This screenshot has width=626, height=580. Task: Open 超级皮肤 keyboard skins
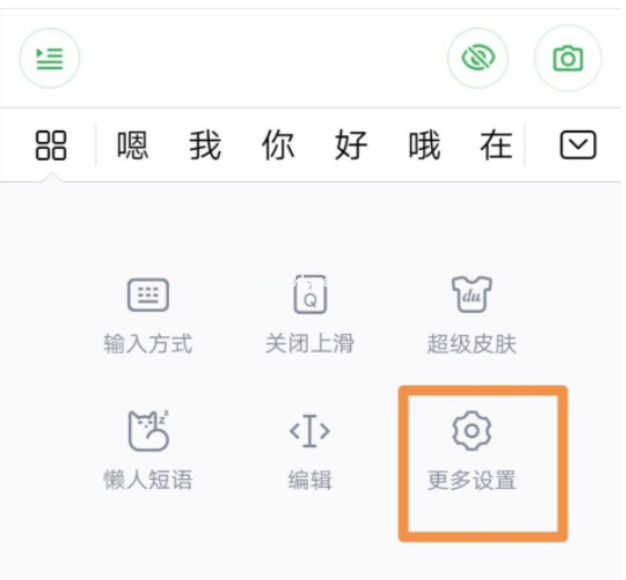(472, 314)
